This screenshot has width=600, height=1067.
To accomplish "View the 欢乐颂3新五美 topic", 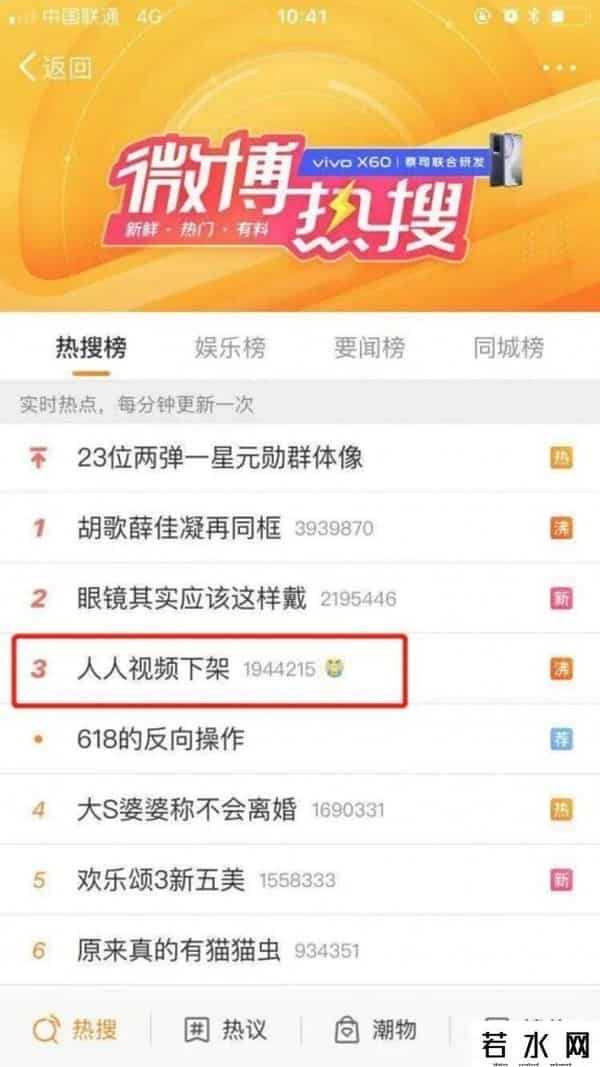I will coord(161,880).
